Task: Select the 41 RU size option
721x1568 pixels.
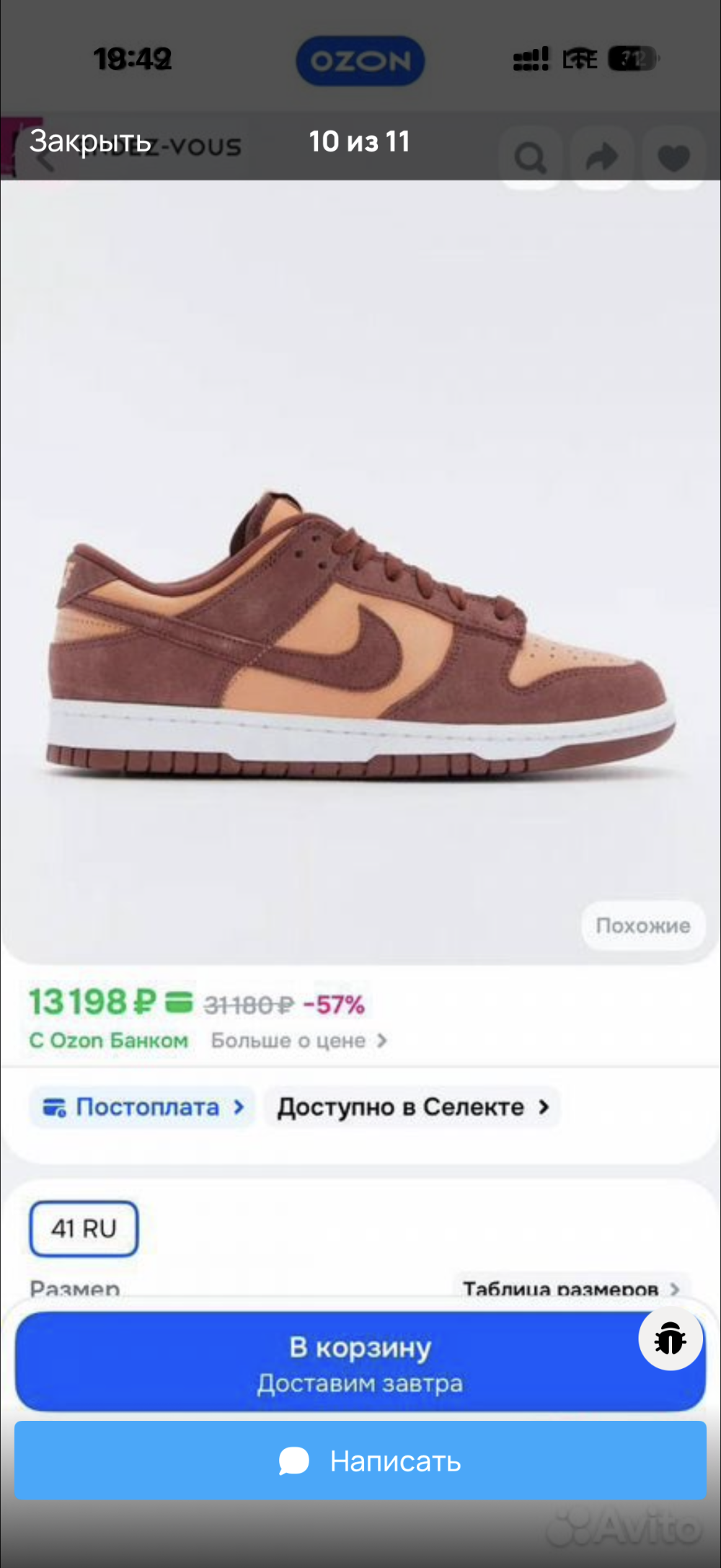Action: coord(84,1229)
